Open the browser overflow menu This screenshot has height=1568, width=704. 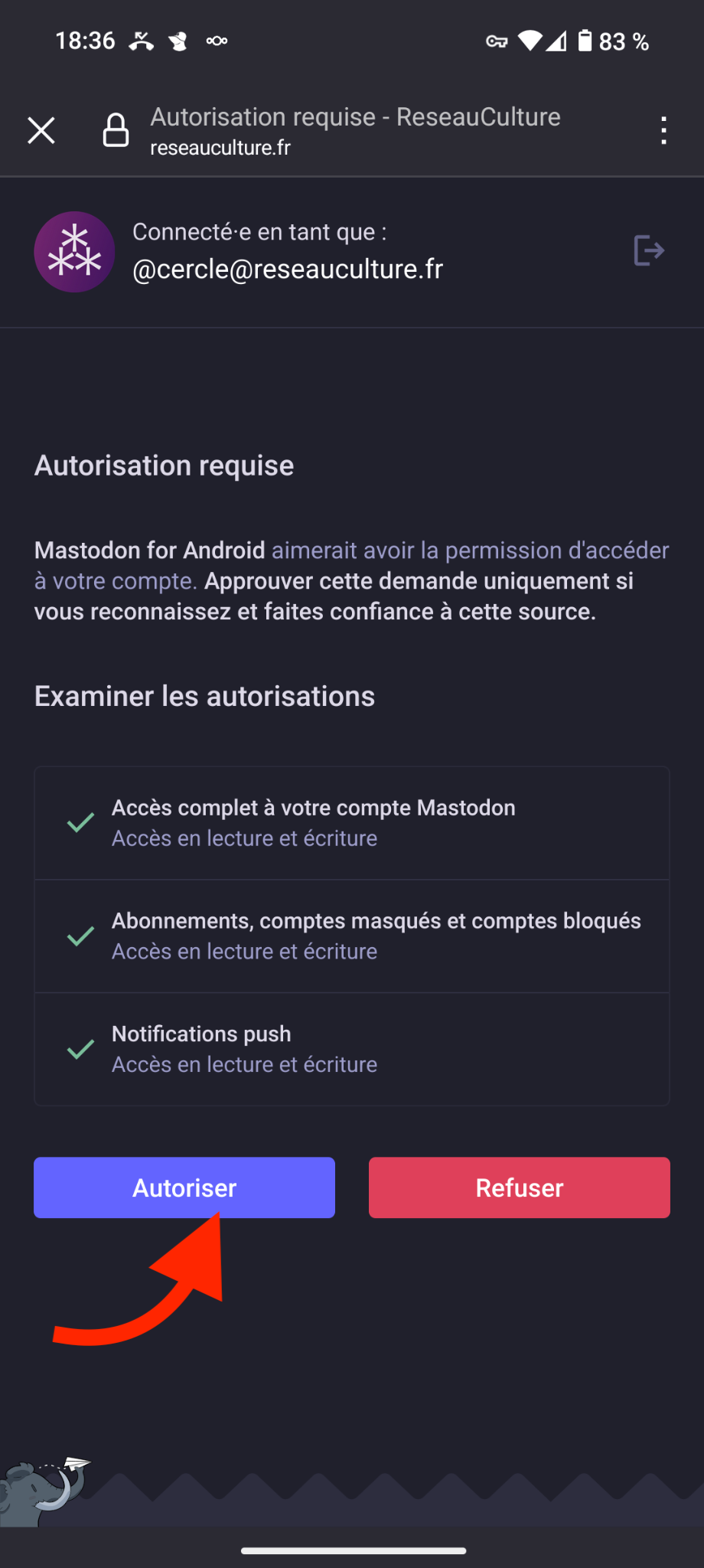click(663, 130)
